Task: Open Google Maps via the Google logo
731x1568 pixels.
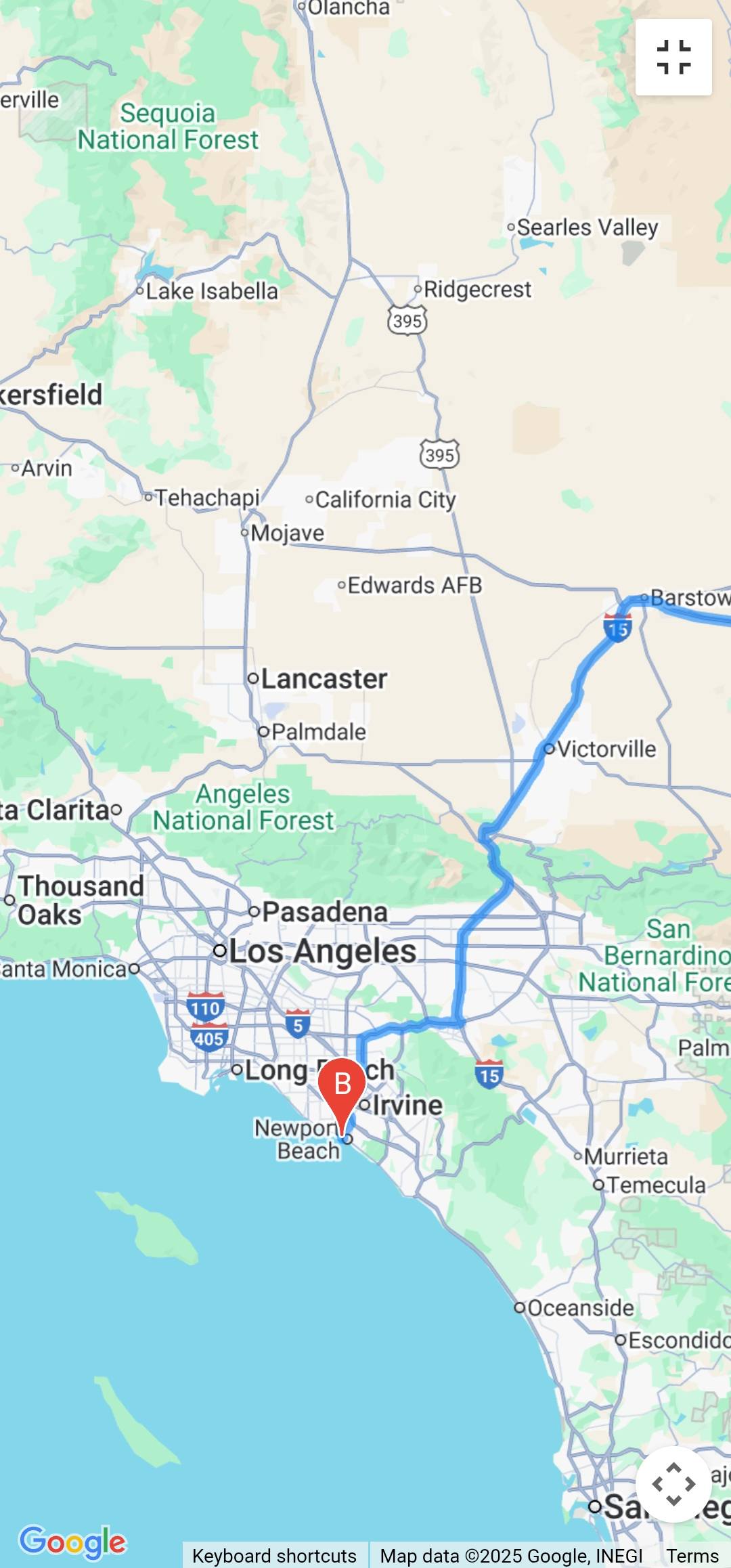Action: point(72,1542)
